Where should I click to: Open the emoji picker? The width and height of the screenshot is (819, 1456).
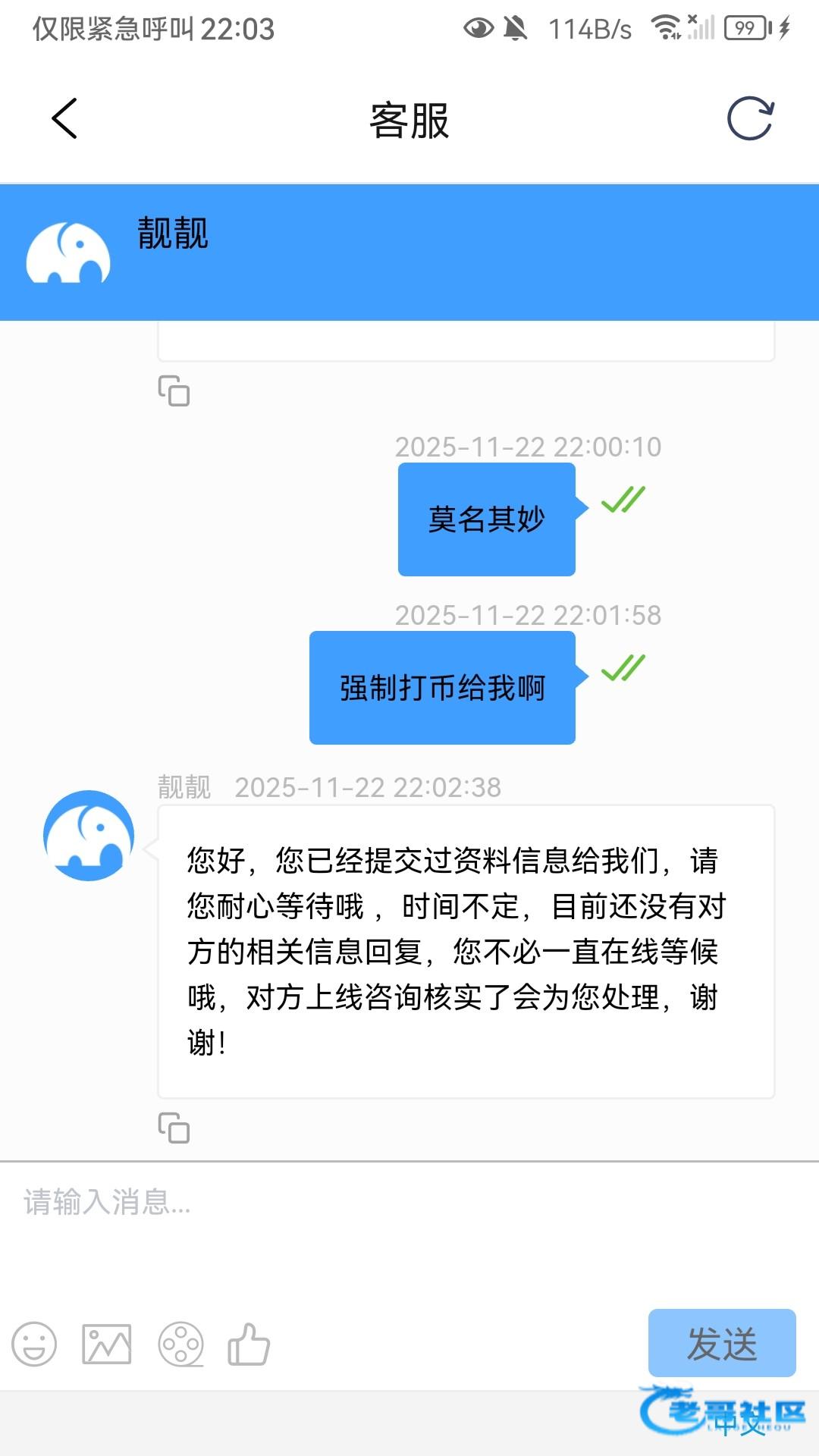(34, 1345)
